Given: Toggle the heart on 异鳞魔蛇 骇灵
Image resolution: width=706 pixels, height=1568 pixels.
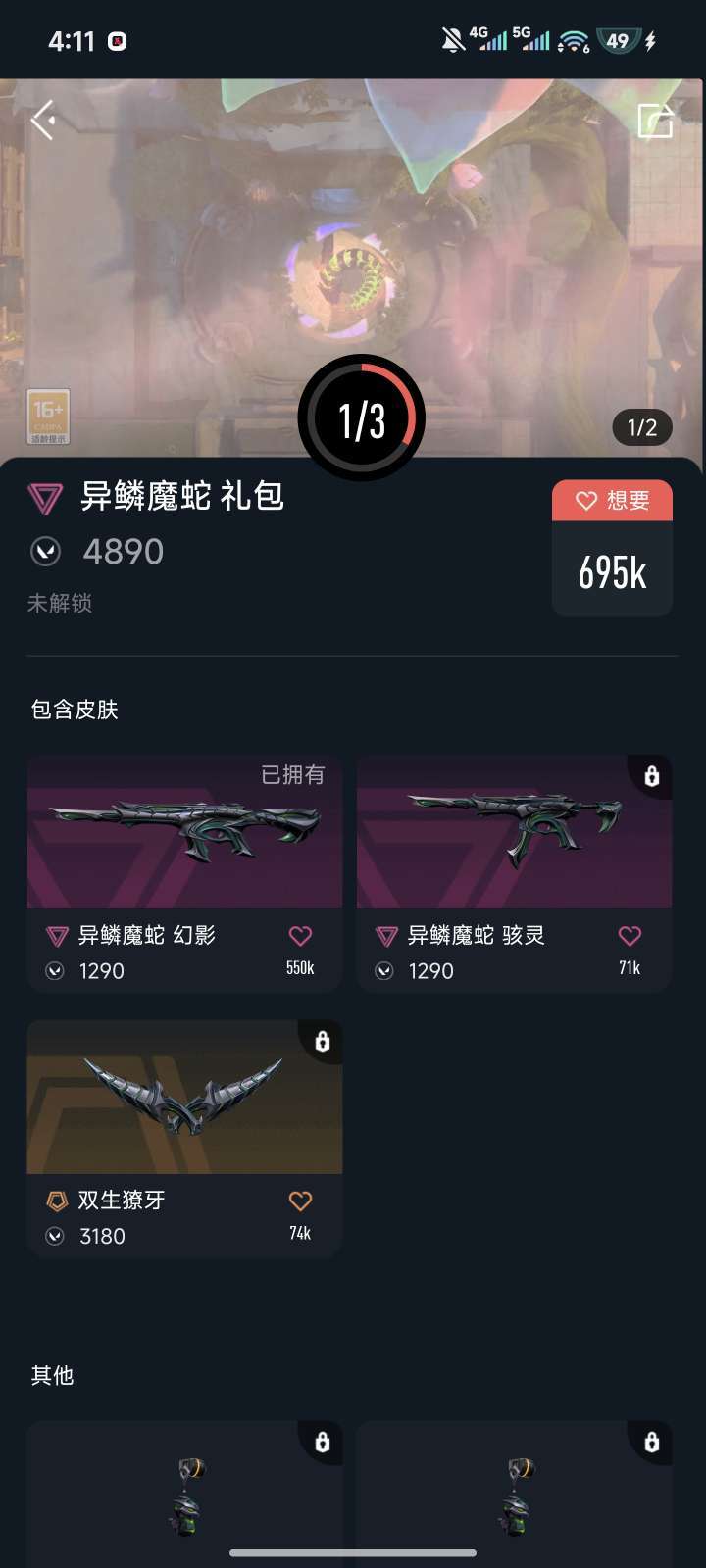Looking at the screenshot, I should pos(631,935).
